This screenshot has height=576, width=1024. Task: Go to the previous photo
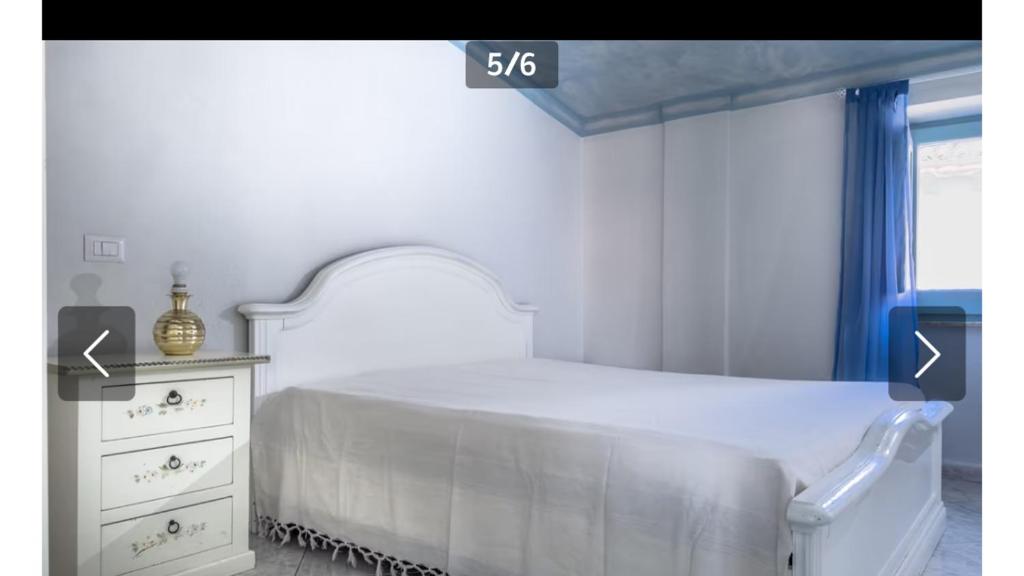point(96,353)
